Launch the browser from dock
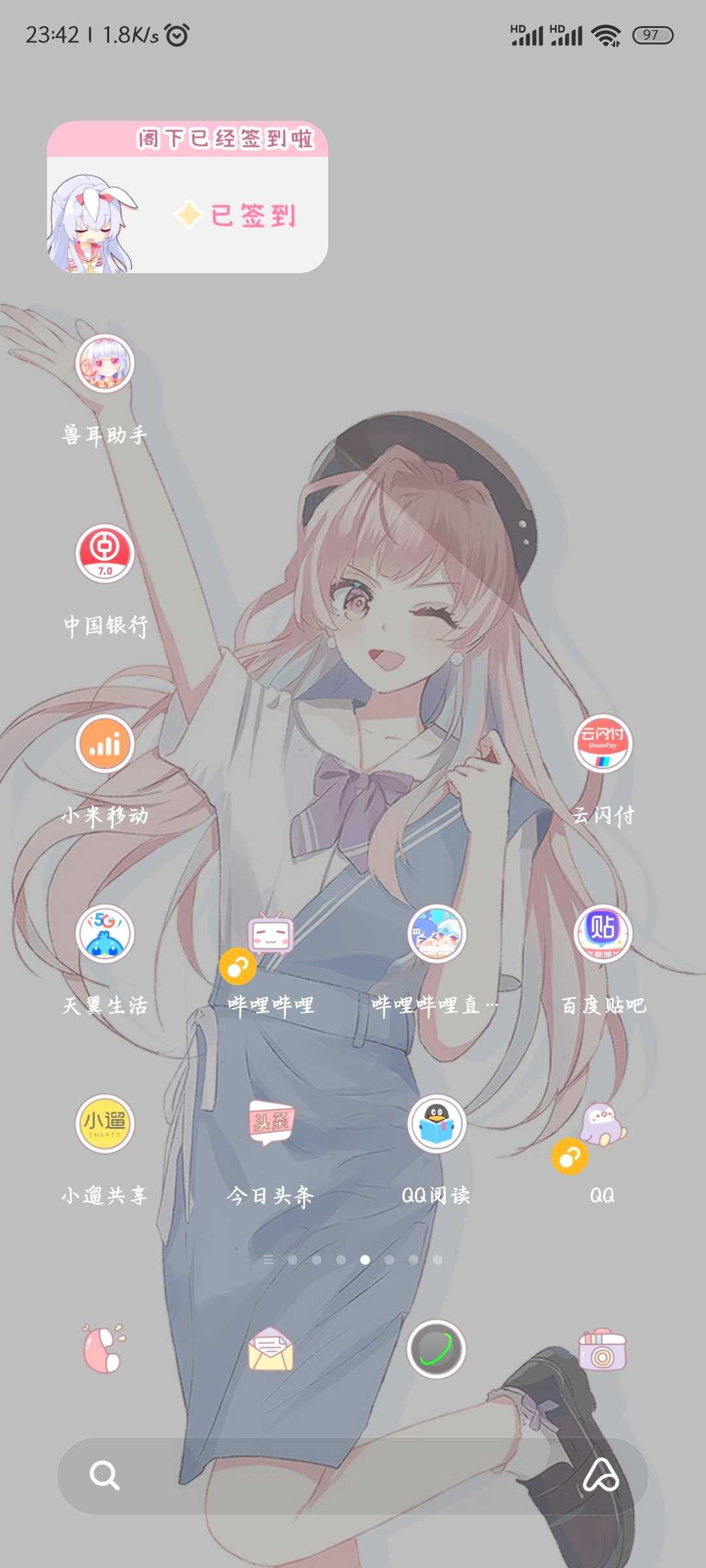Image resolution: width=706 pixels, height=1568 pixels. 436,1349
